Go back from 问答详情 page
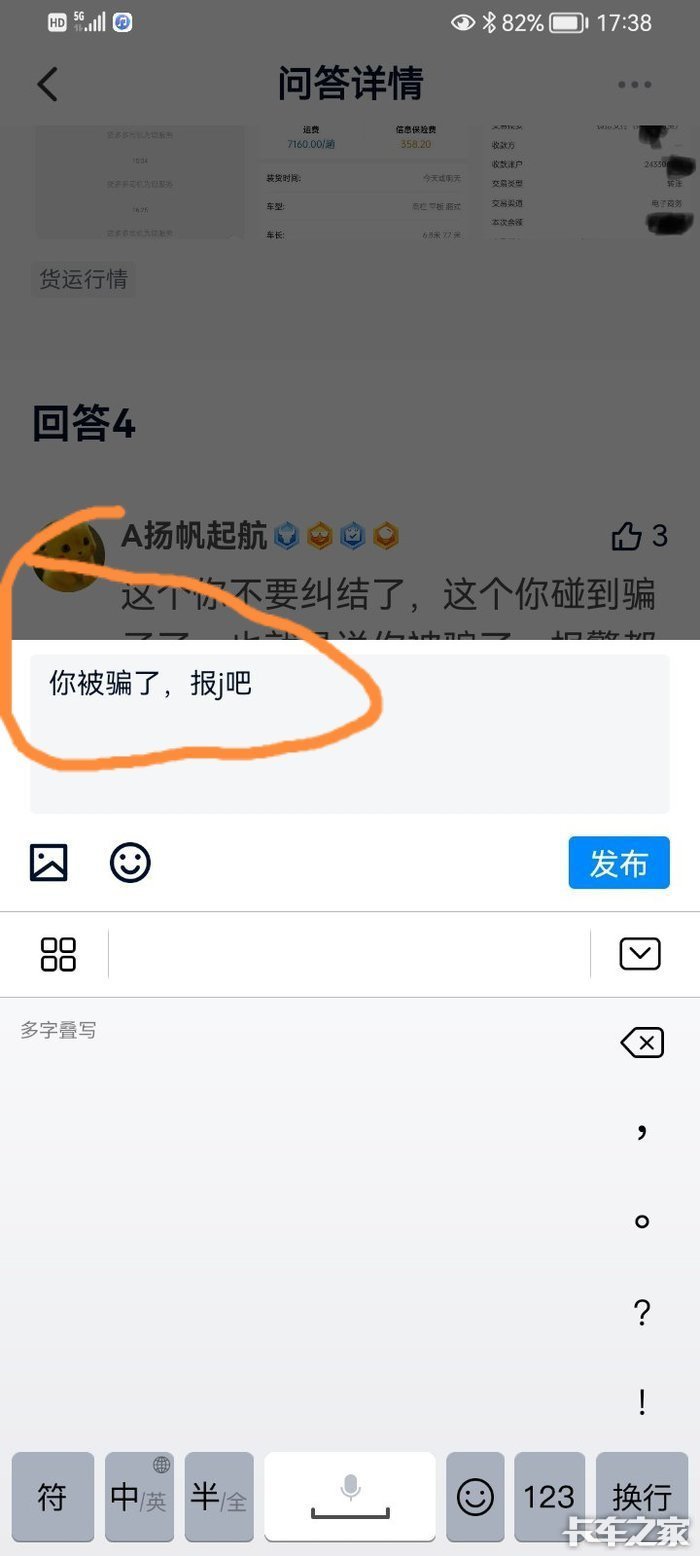The image size is (700, 1556). [47, 84]
